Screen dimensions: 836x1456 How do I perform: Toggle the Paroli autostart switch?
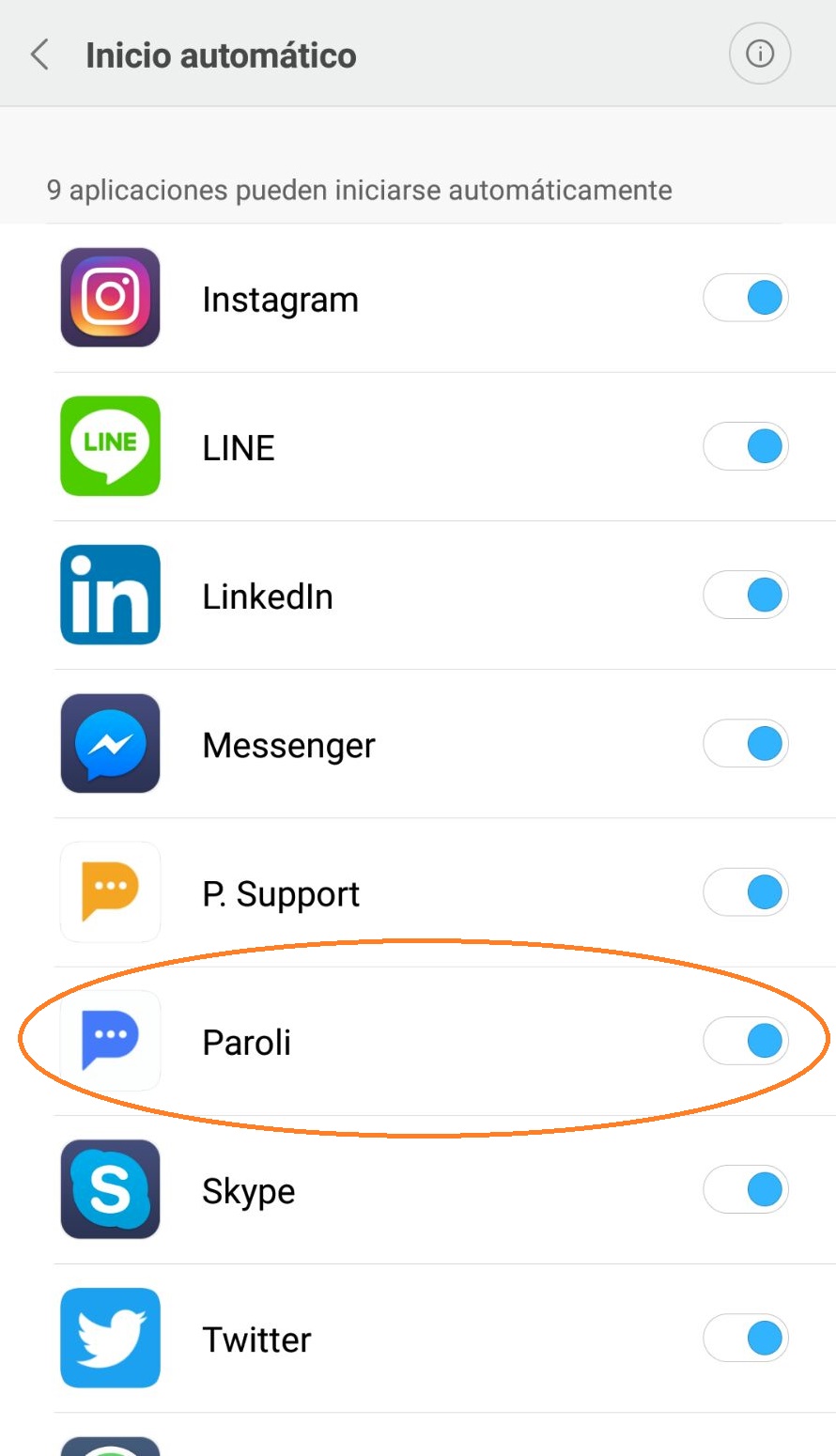pos(746,1041)
